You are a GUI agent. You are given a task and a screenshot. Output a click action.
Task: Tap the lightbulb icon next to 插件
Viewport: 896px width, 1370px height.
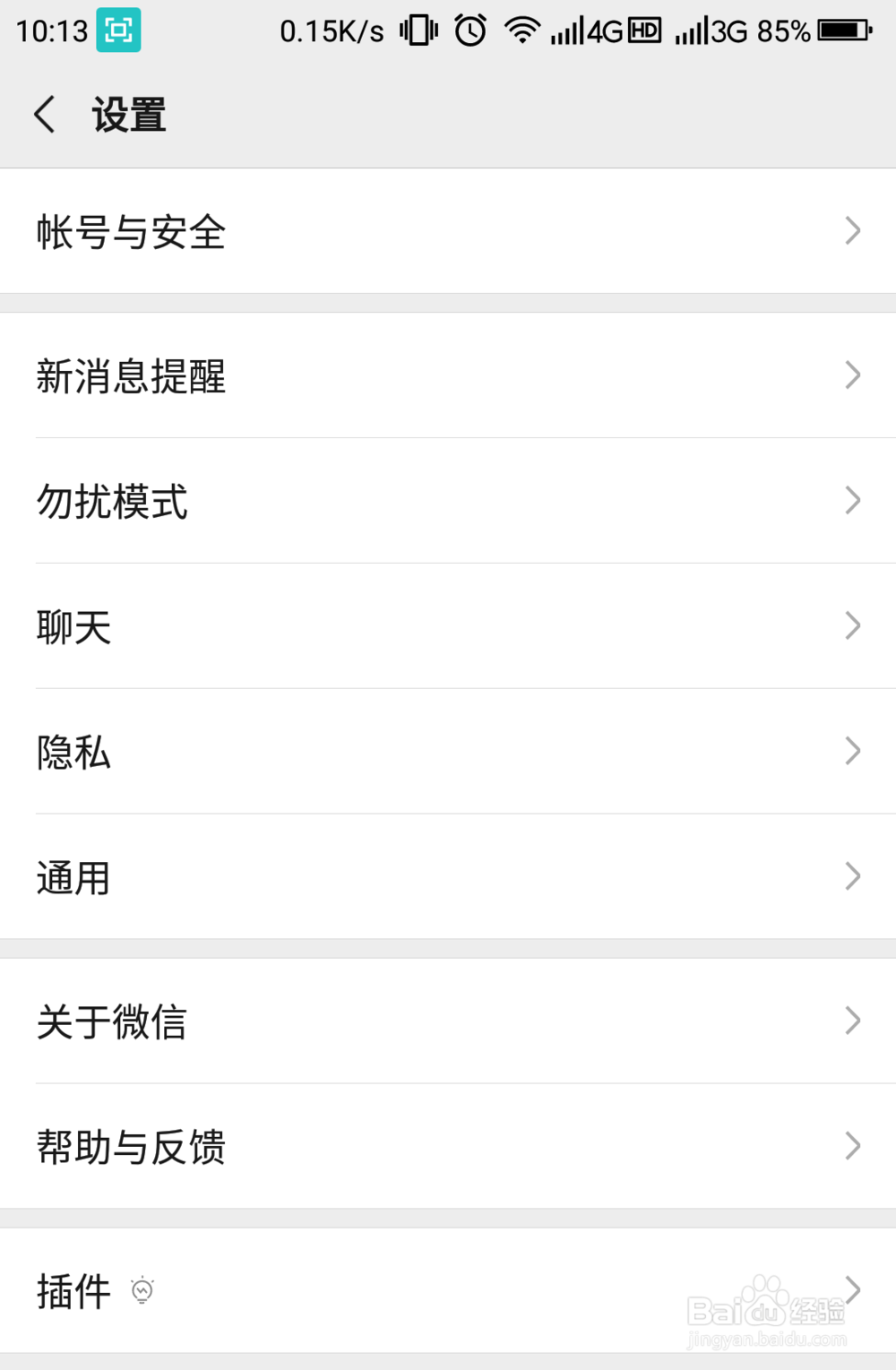point(142,1291)
